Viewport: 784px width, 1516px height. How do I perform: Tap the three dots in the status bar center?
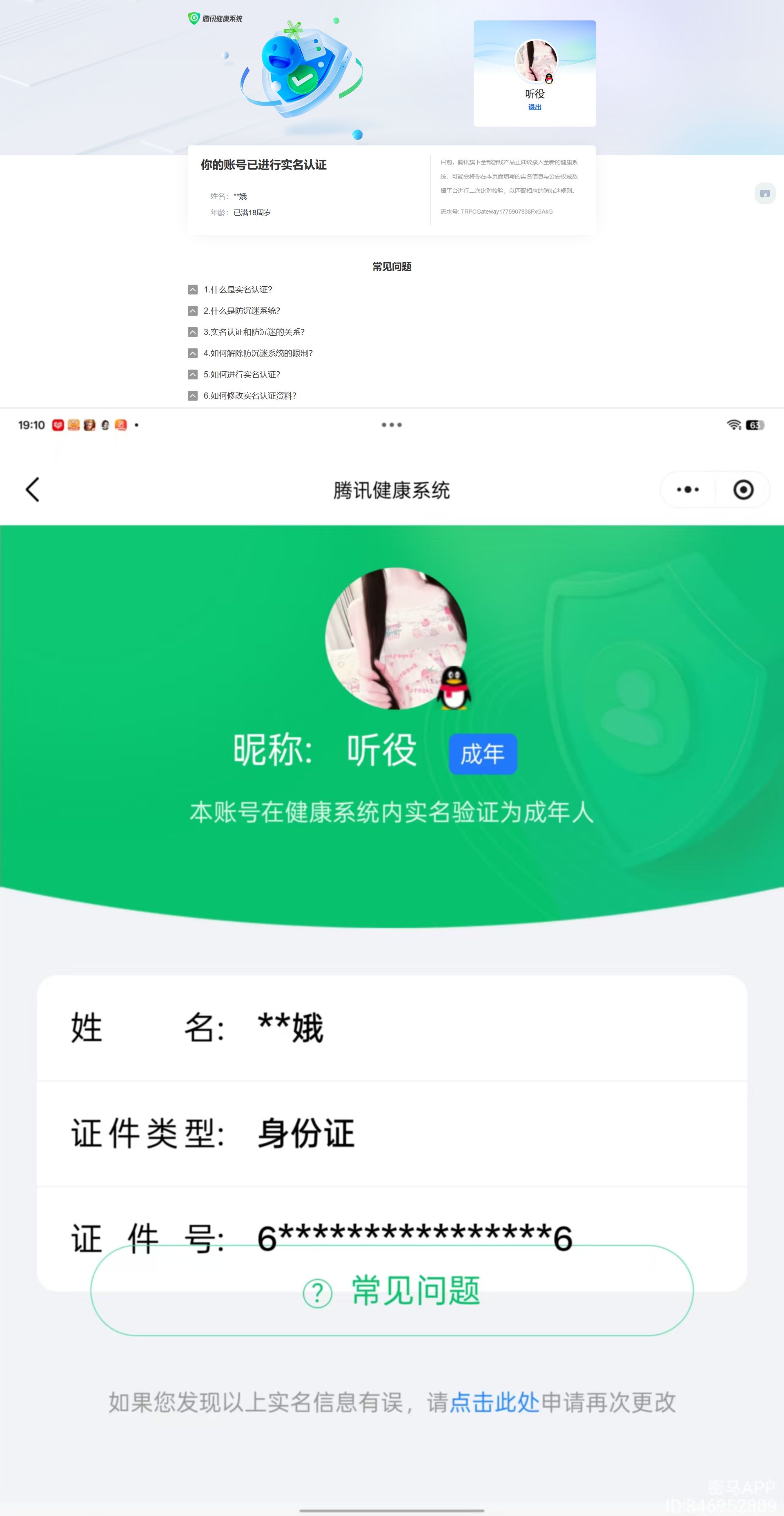click(x=392, y=424)
